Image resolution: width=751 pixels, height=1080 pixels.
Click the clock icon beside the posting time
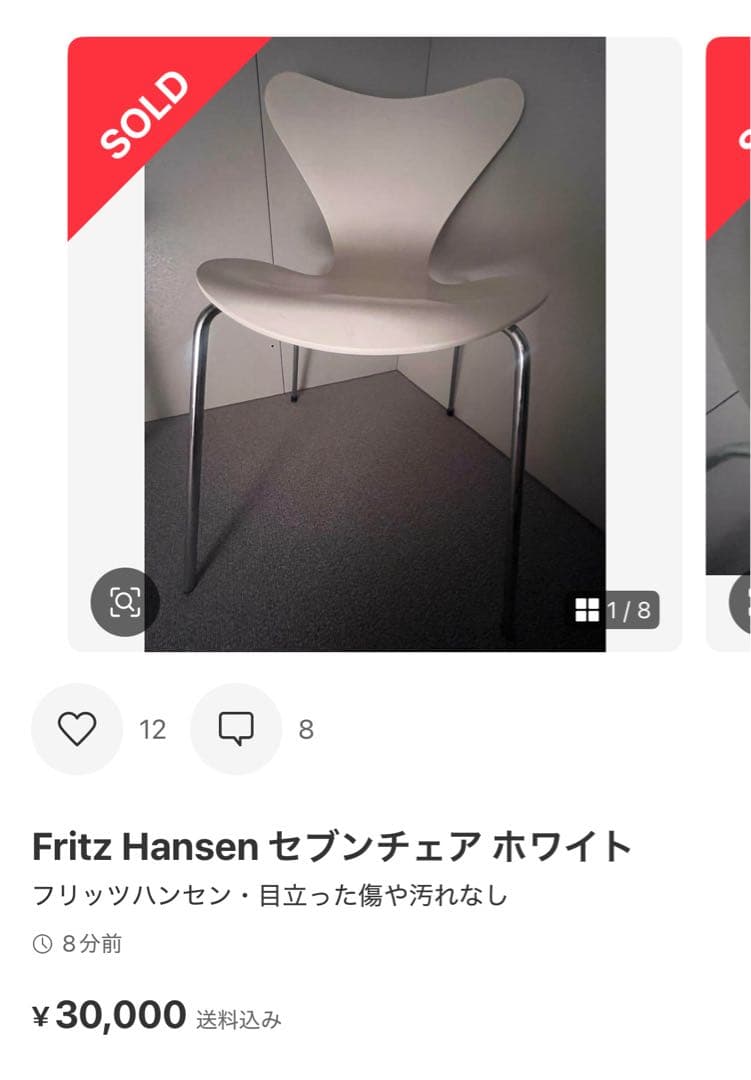[41, 940]
